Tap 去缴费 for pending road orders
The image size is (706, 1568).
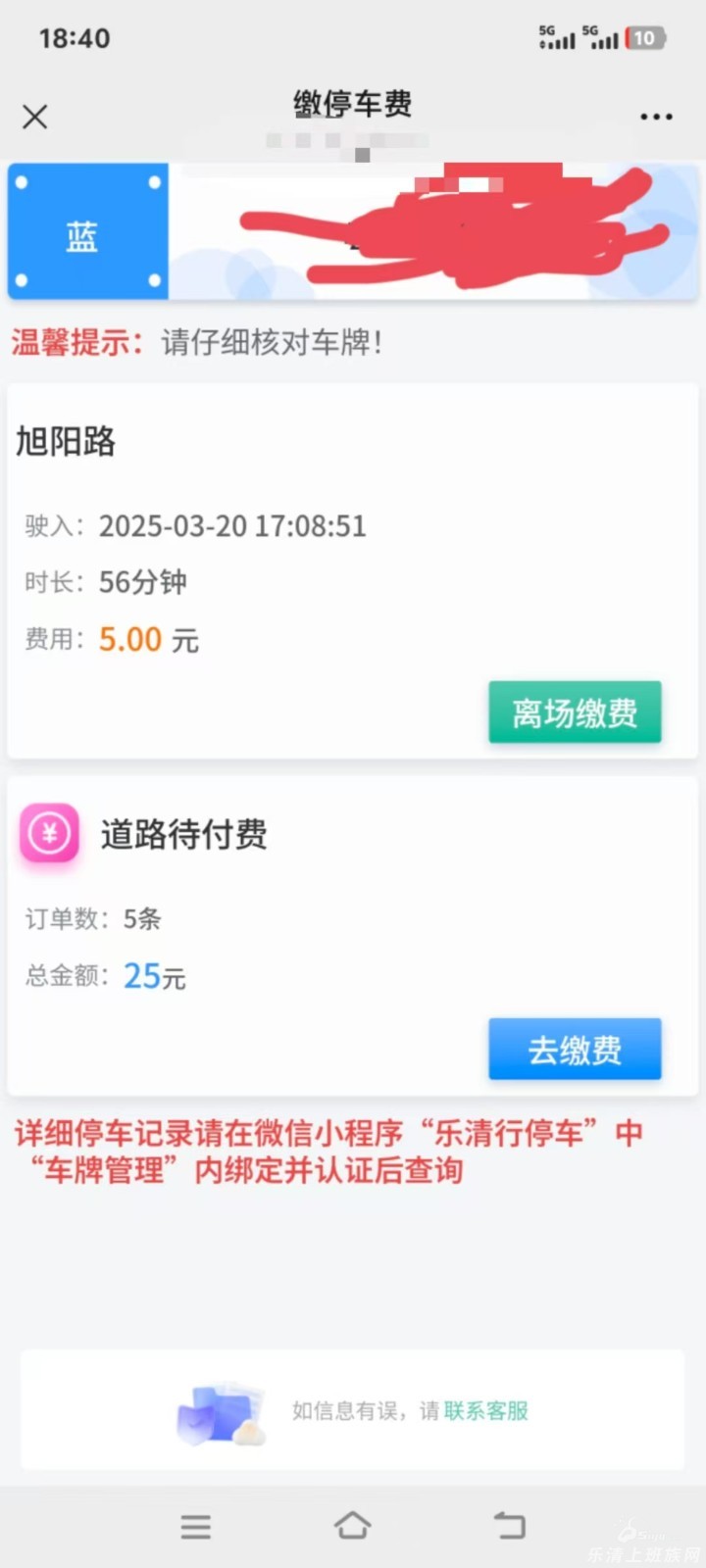(x=575, y=1050)
